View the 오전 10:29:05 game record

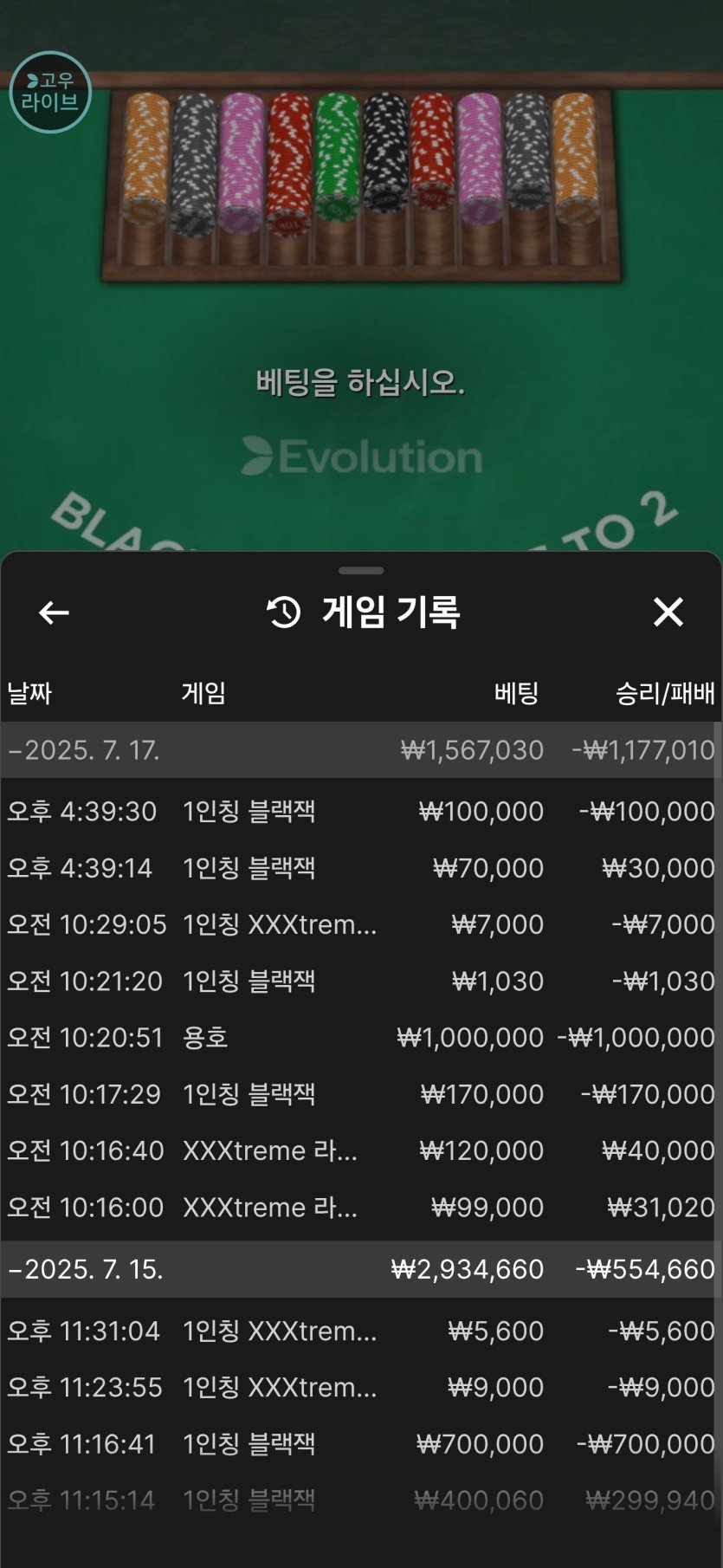tap(360, 924)
